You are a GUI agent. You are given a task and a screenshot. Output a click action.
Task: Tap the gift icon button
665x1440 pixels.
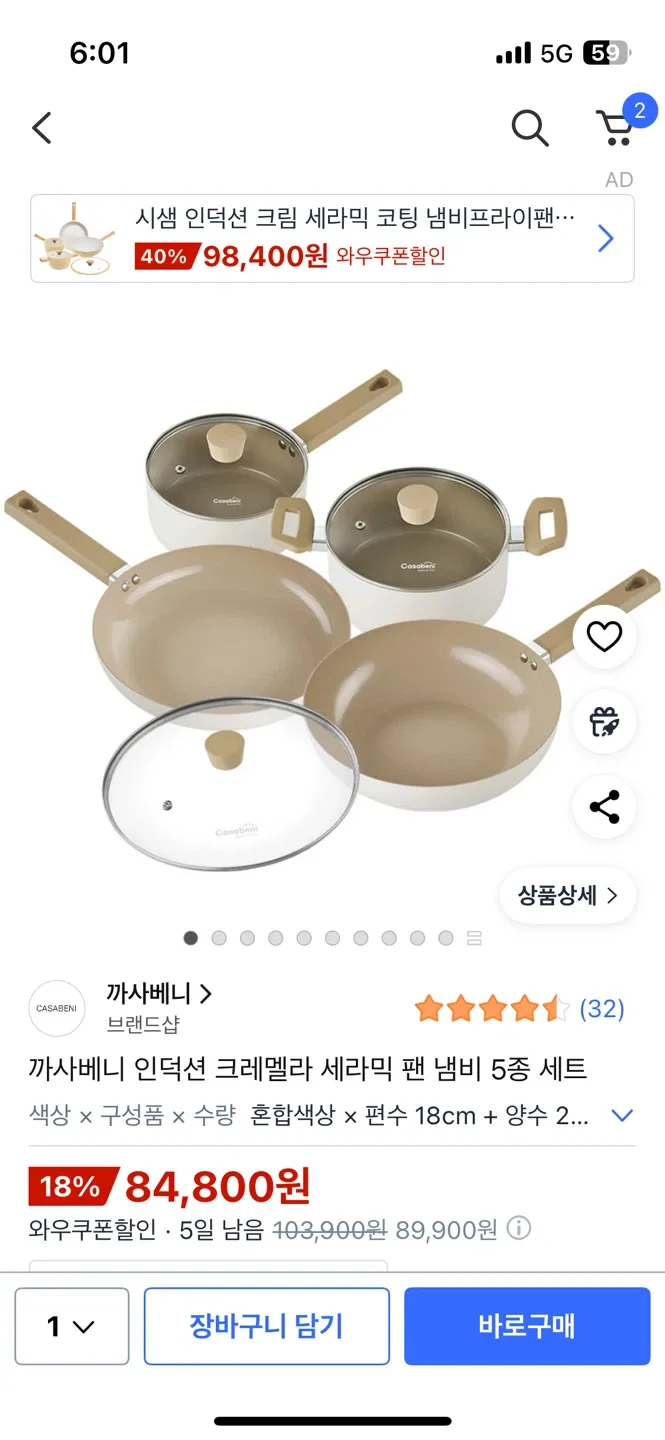[x=604, y=722]
